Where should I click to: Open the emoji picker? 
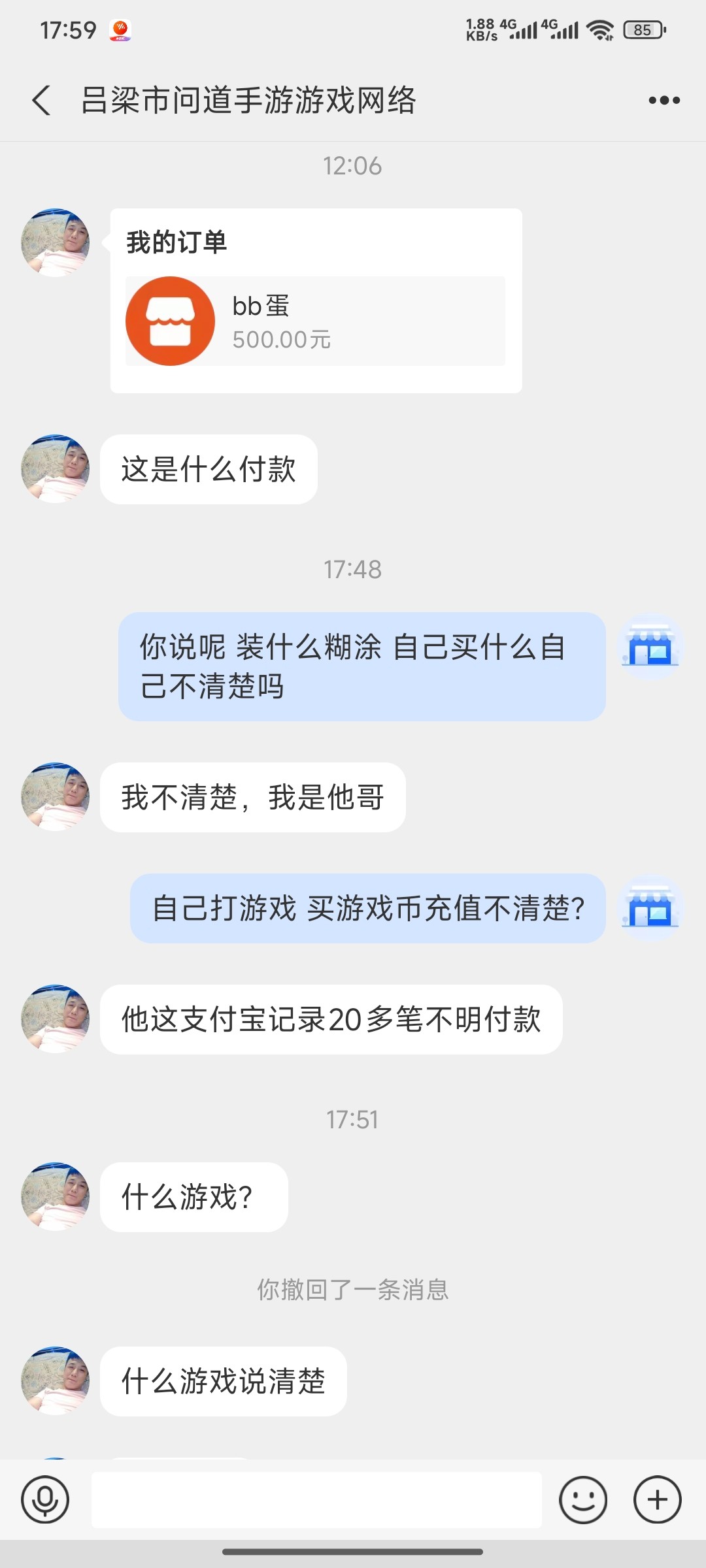583,1499
